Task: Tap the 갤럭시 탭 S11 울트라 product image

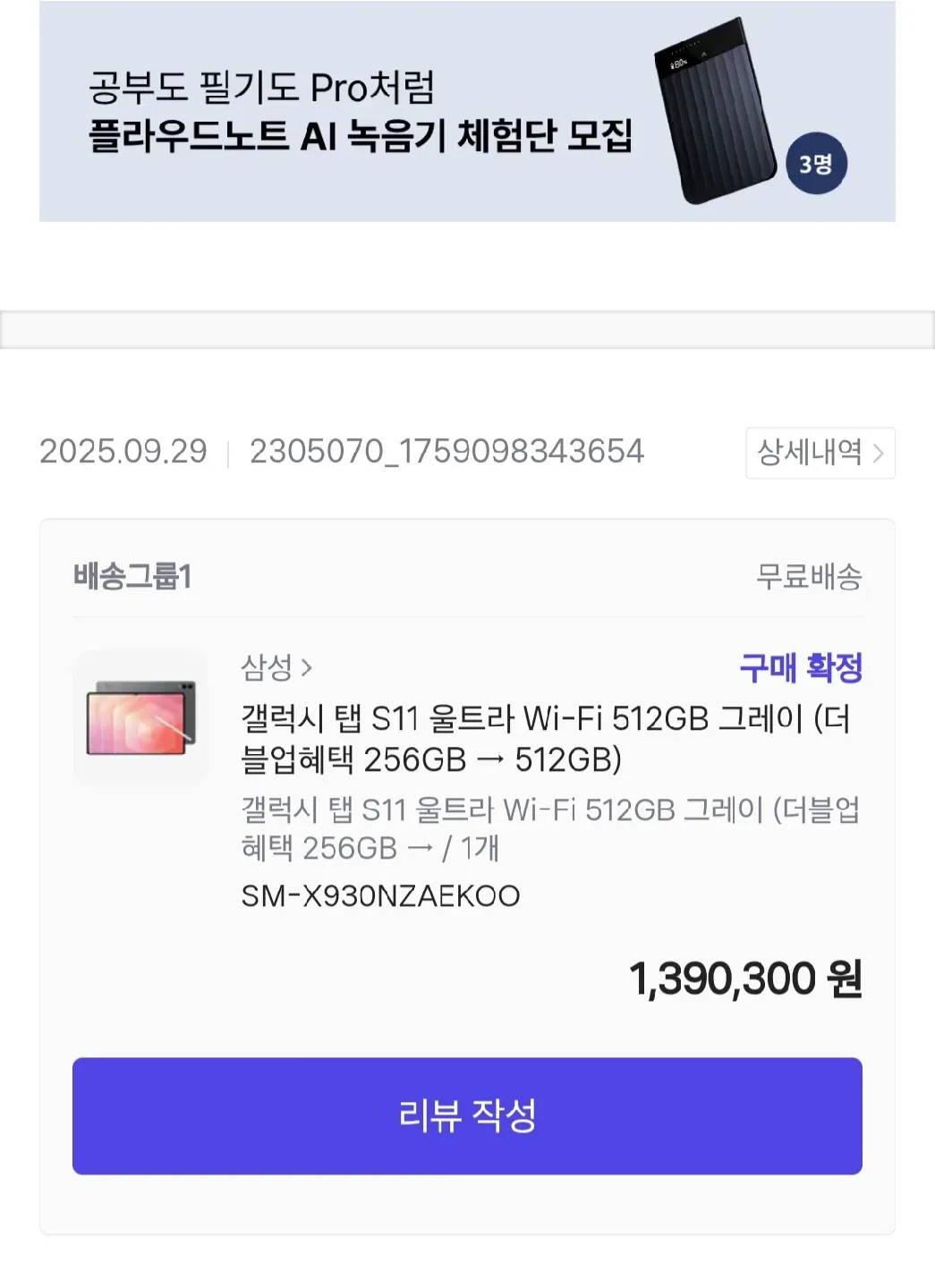Action: [x=140, y=717]
